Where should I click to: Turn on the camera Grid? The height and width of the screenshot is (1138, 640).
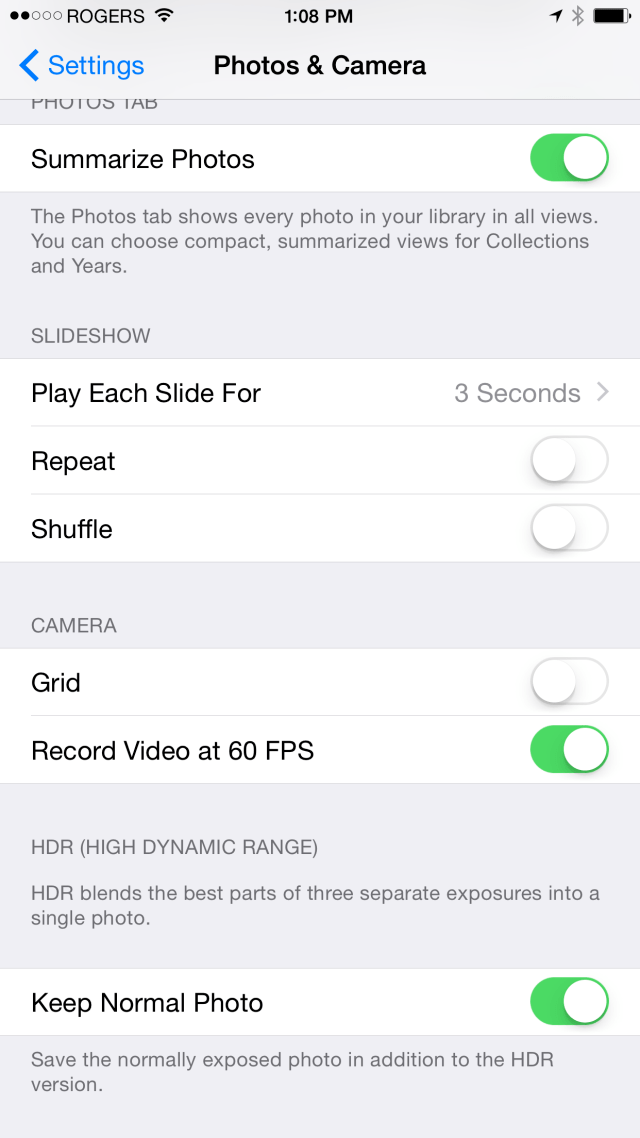coord(570,682)
